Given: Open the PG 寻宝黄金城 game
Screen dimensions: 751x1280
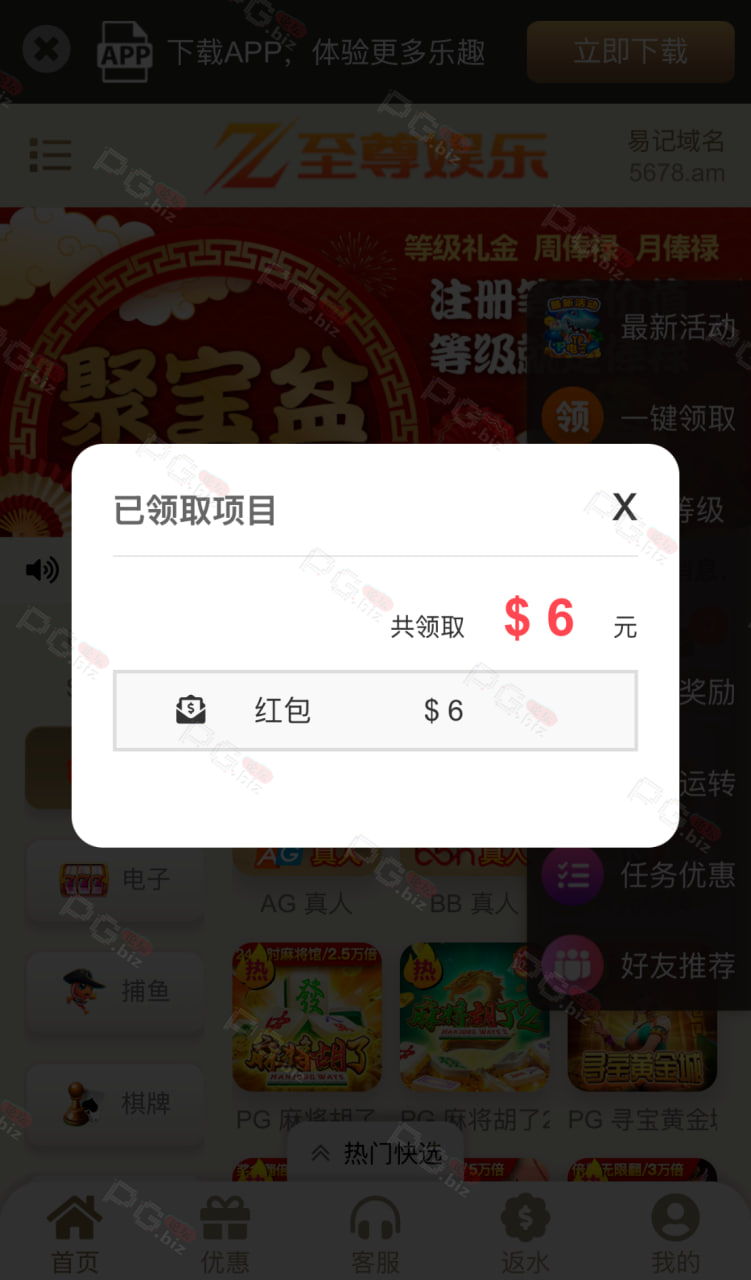Looking at the screenshot, I should (x=643, y=1039).
